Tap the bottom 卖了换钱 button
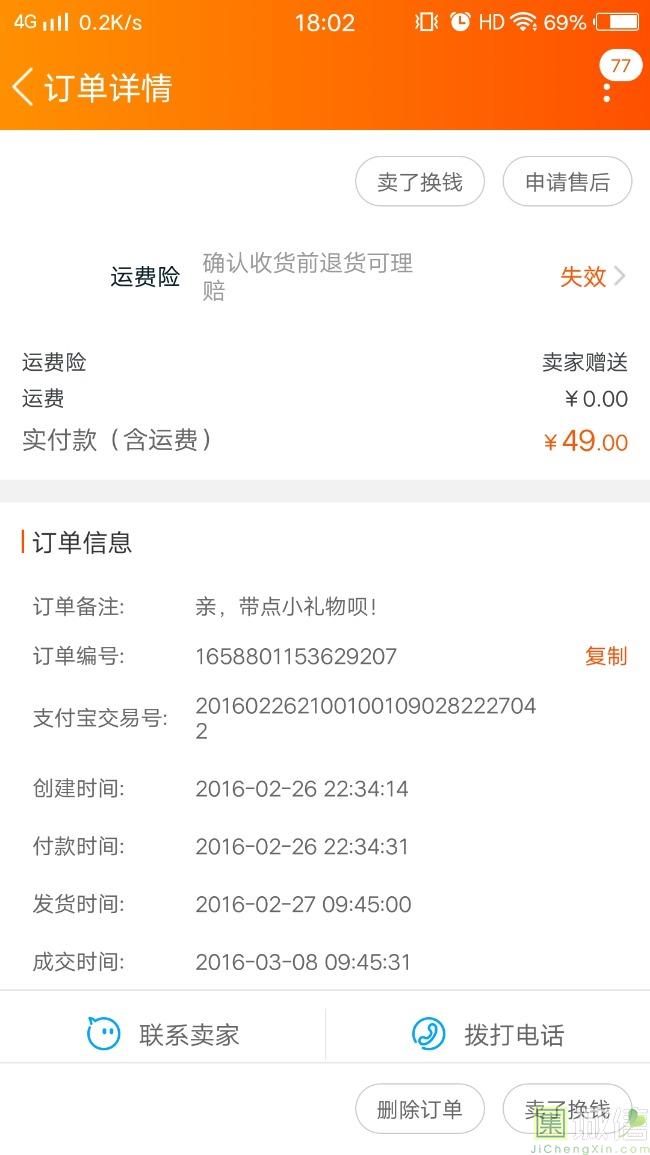 (x=567, y=1109)
